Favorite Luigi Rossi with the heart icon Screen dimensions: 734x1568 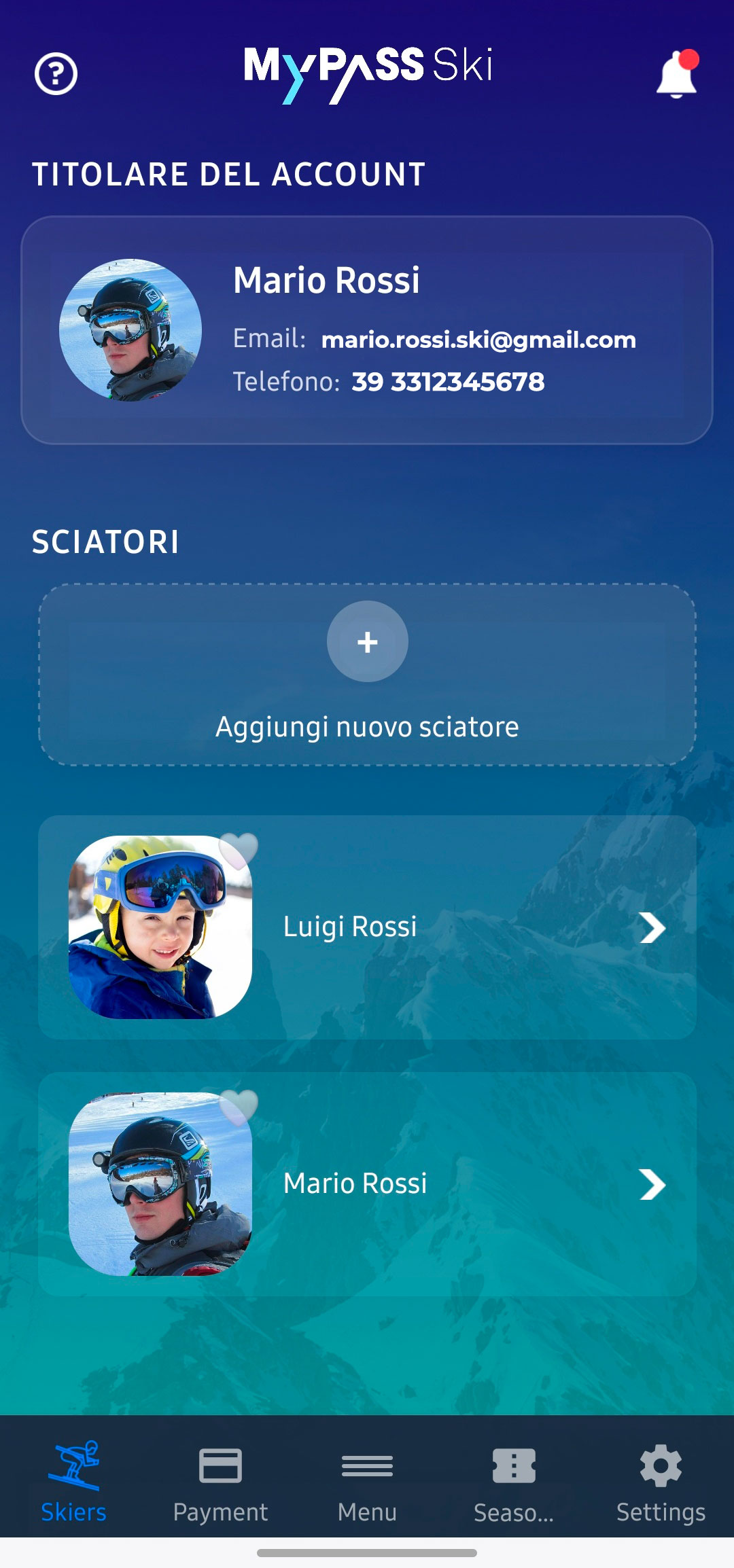(239, 849)
